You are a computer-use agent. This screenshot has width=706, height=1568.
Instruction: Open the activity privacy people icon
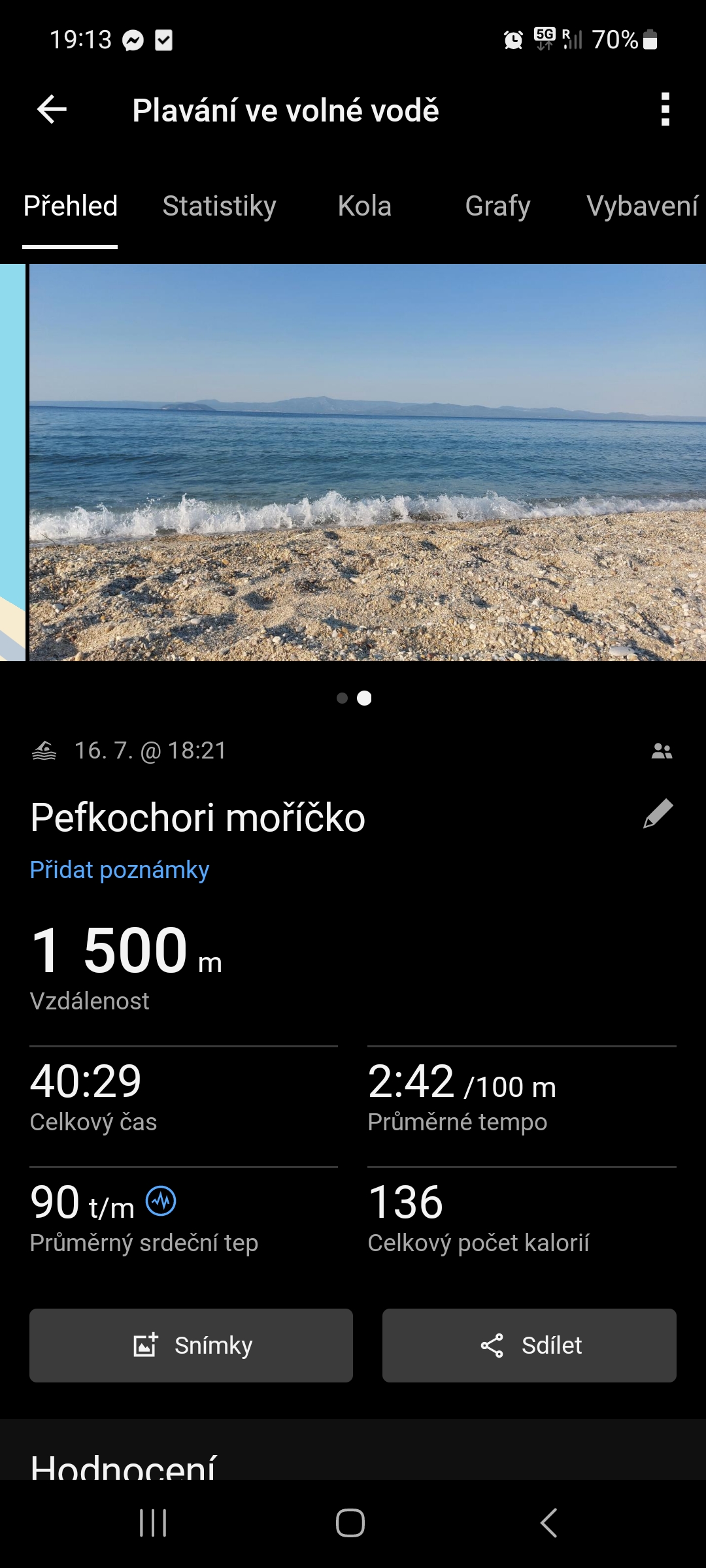pyautogui.click(x=662, y=751)
